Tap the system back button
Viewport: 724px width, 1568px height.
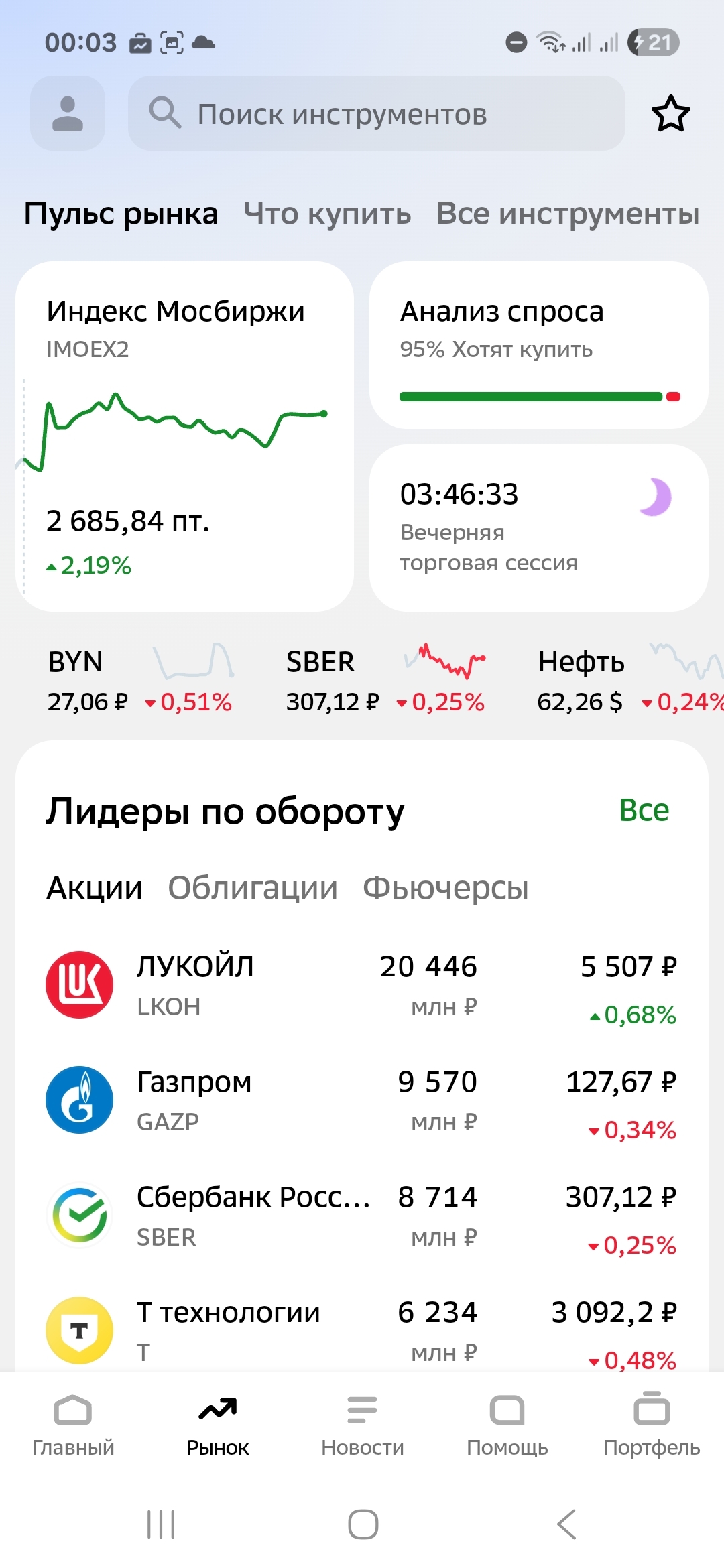point(566,1524)
